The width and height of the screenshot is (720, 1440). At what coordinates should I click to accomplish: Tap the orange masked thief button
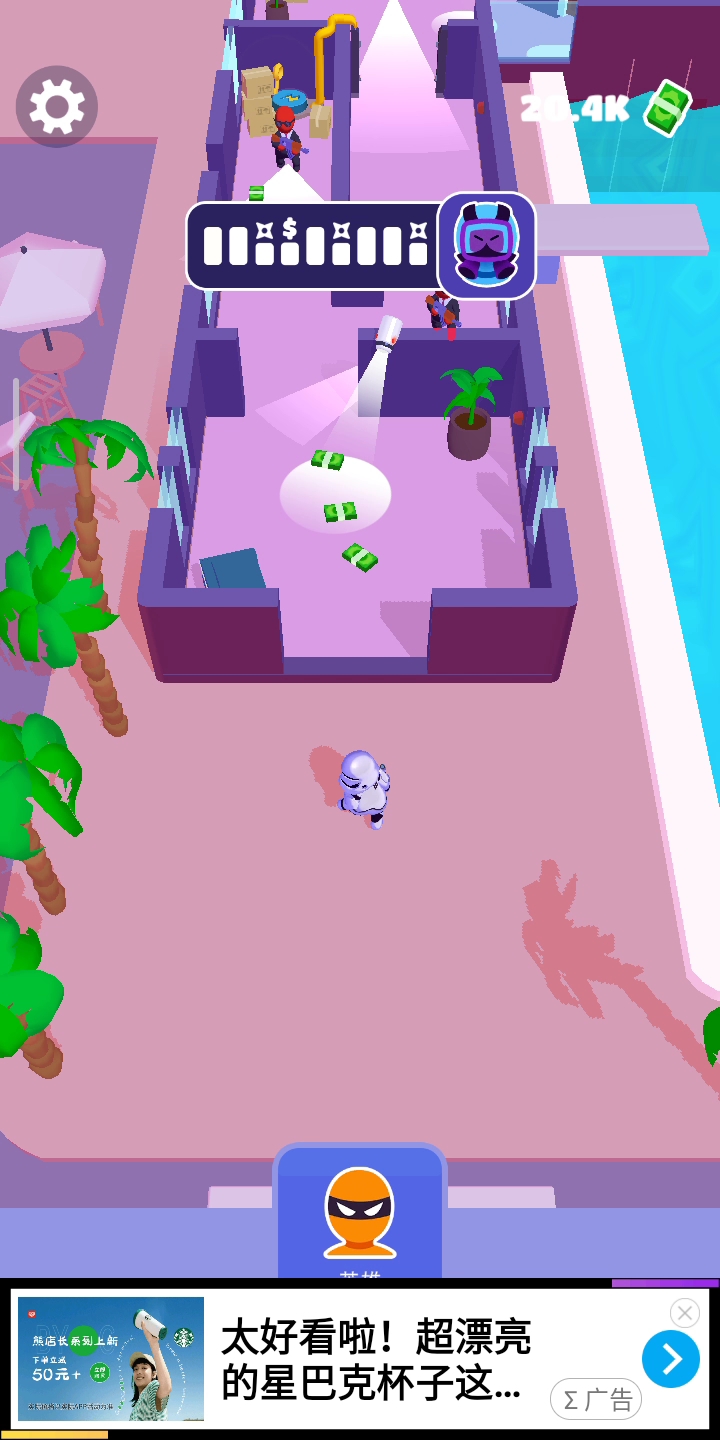click(x=360, y=1212)
